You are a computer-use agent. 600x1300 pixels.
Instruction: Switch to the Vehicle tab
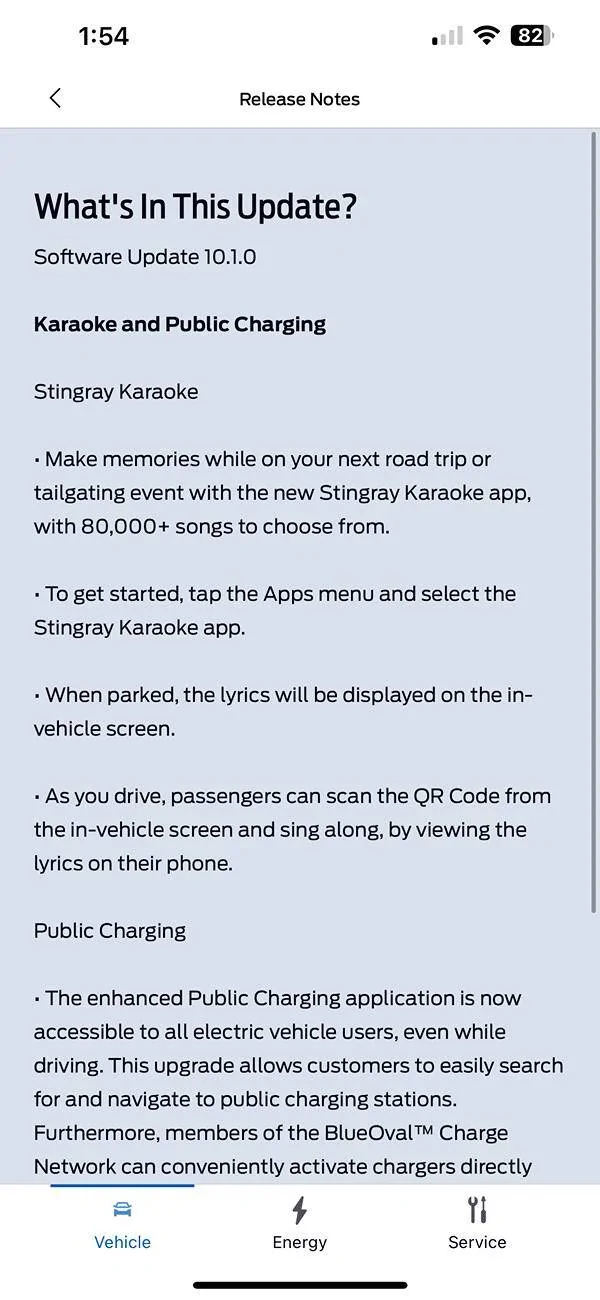[x=122, y=1224]
